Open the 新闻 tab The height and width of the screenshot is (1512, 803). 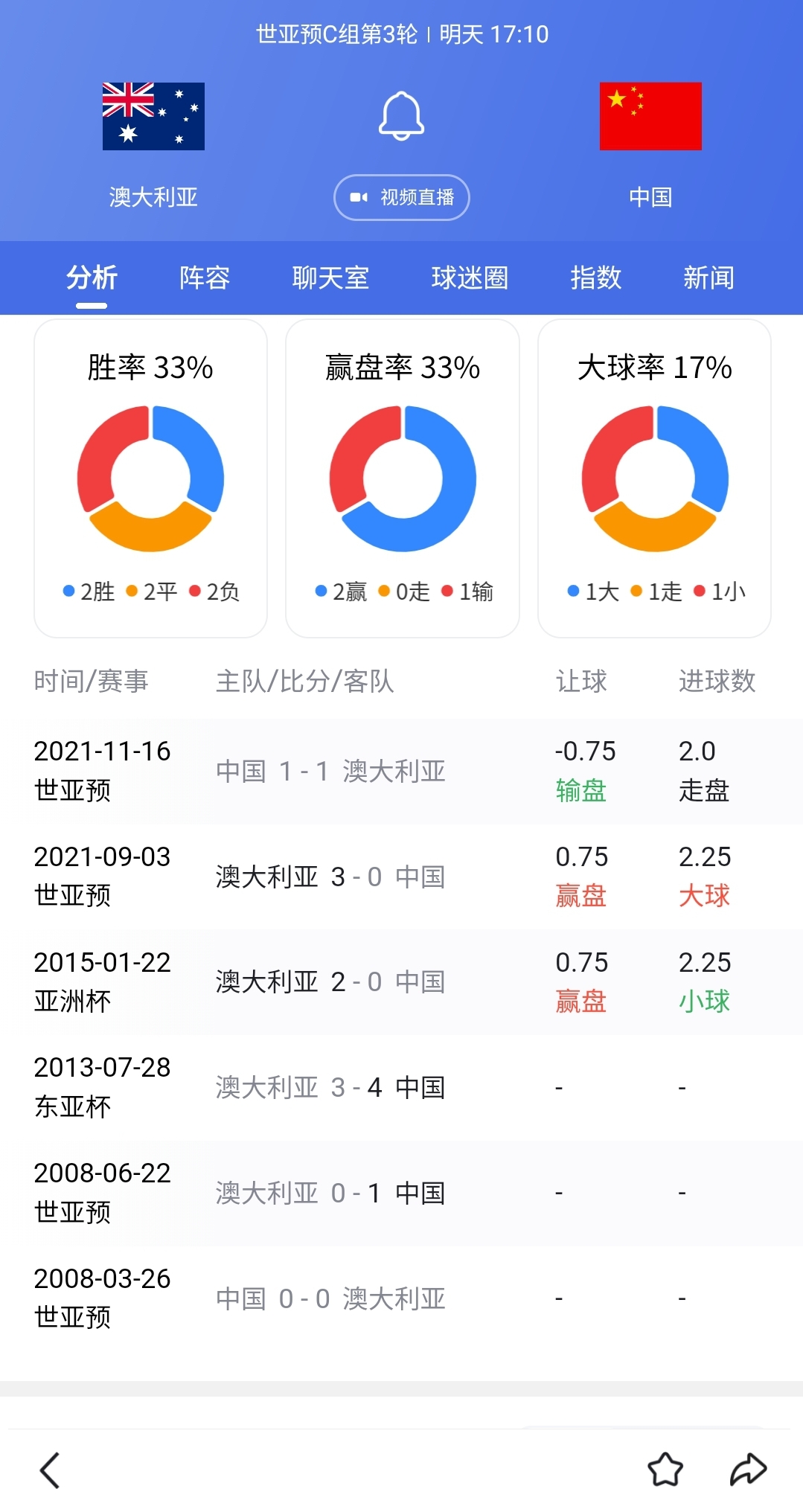coord(709,278)
